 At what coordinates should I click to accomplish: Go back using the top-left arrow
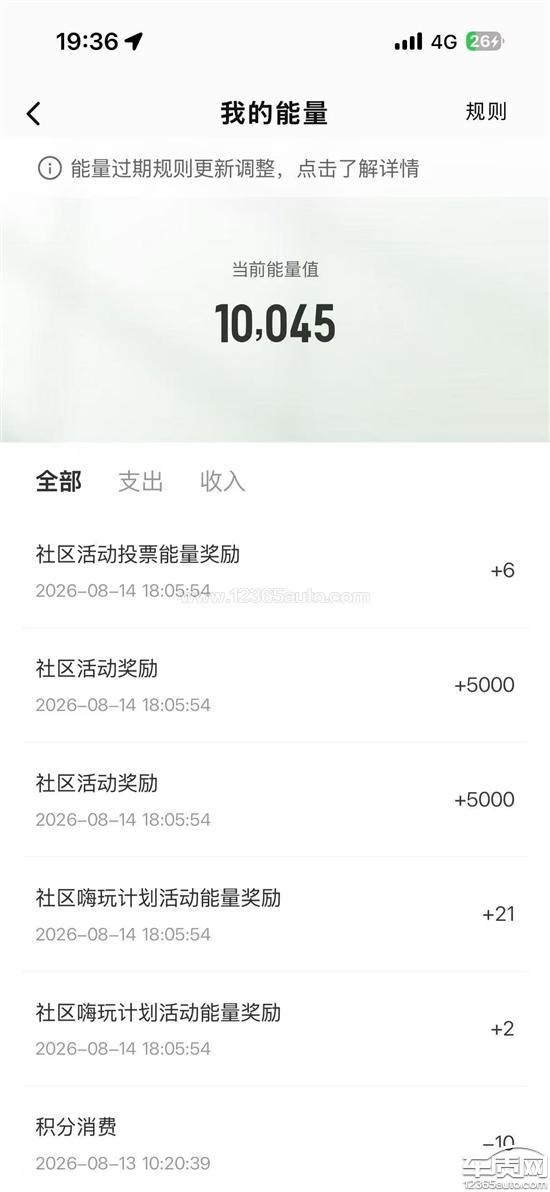click(33, 113)
